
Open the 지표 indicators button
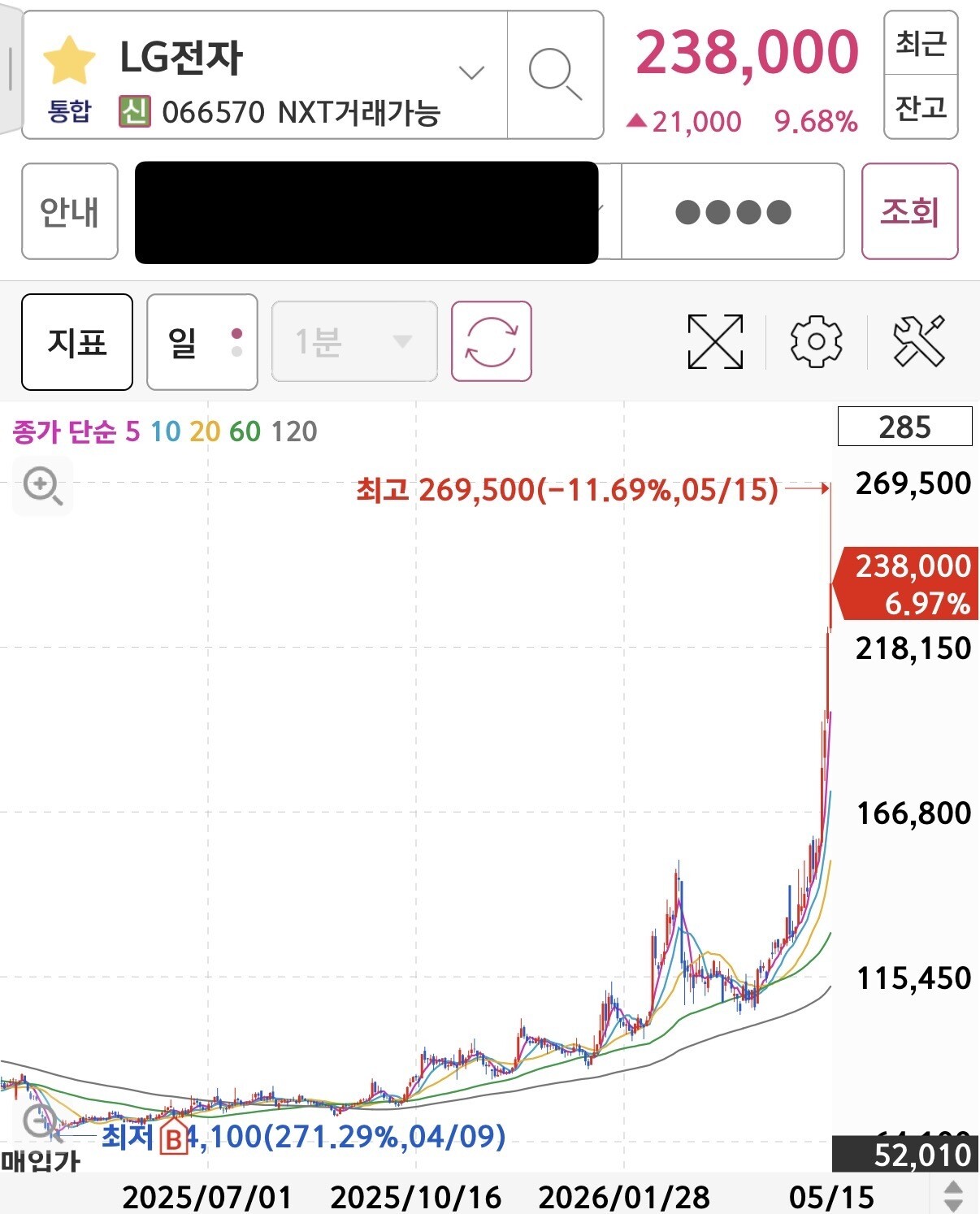[x=77, y=342]
